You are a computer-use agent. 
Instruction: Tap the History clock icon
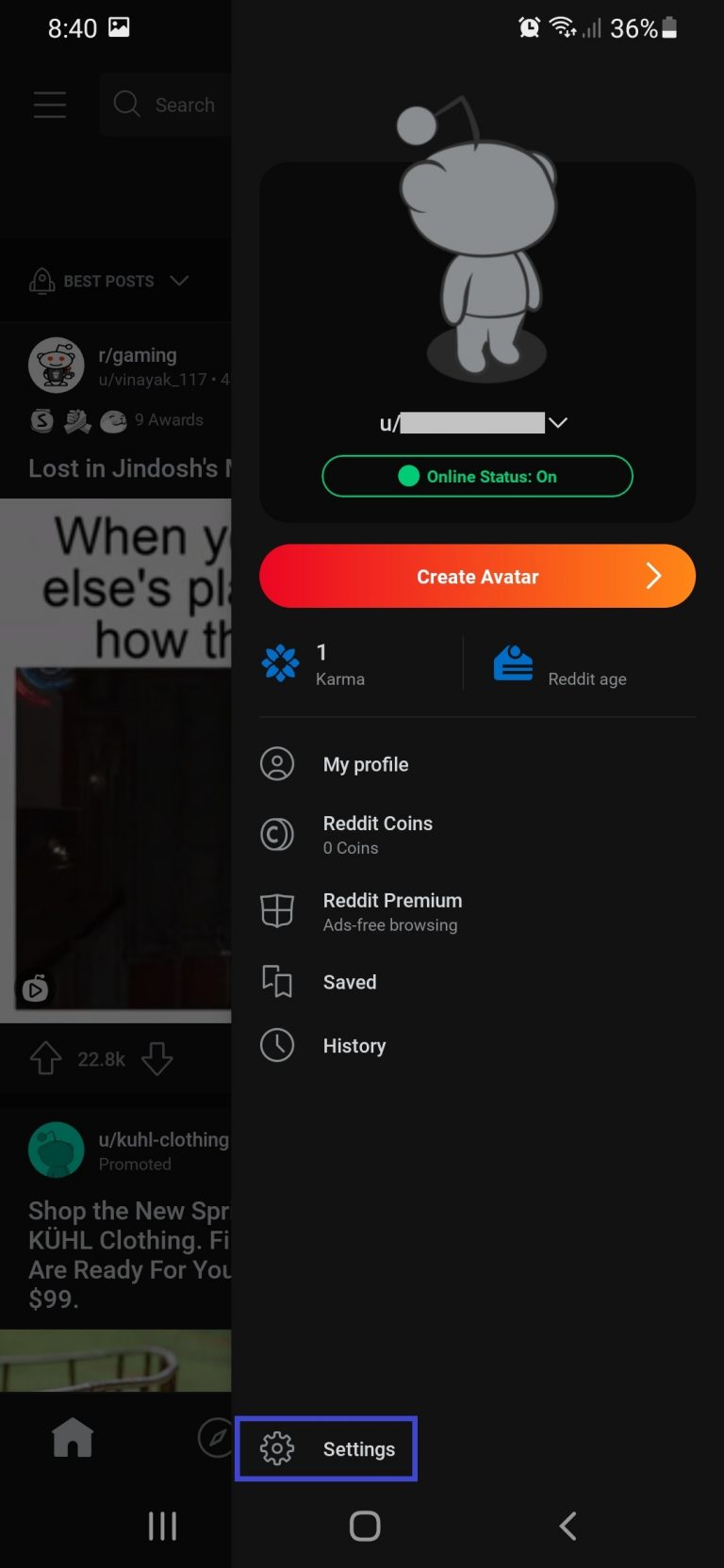(276, 1045)
